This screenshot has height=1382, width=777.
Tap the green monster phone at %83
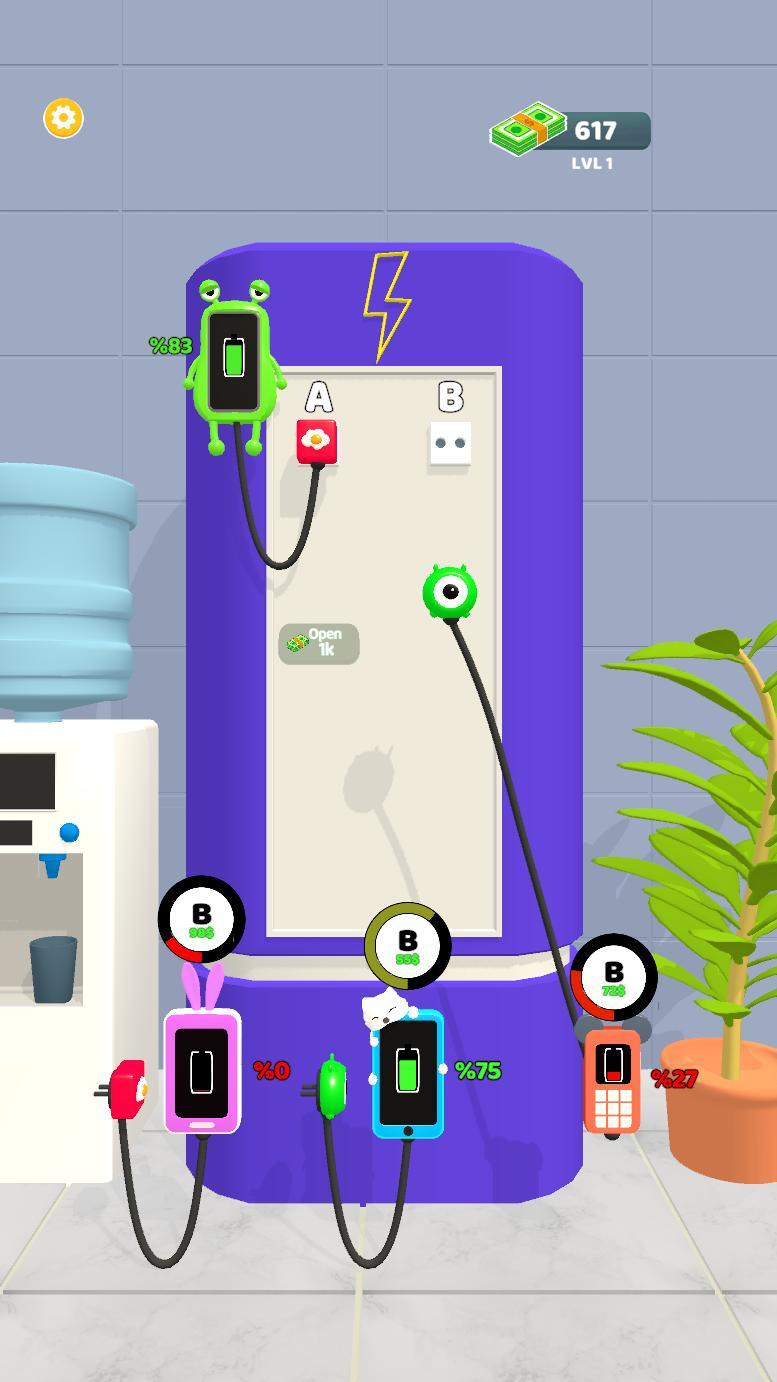pyautogui.click(x=234, y=358)
